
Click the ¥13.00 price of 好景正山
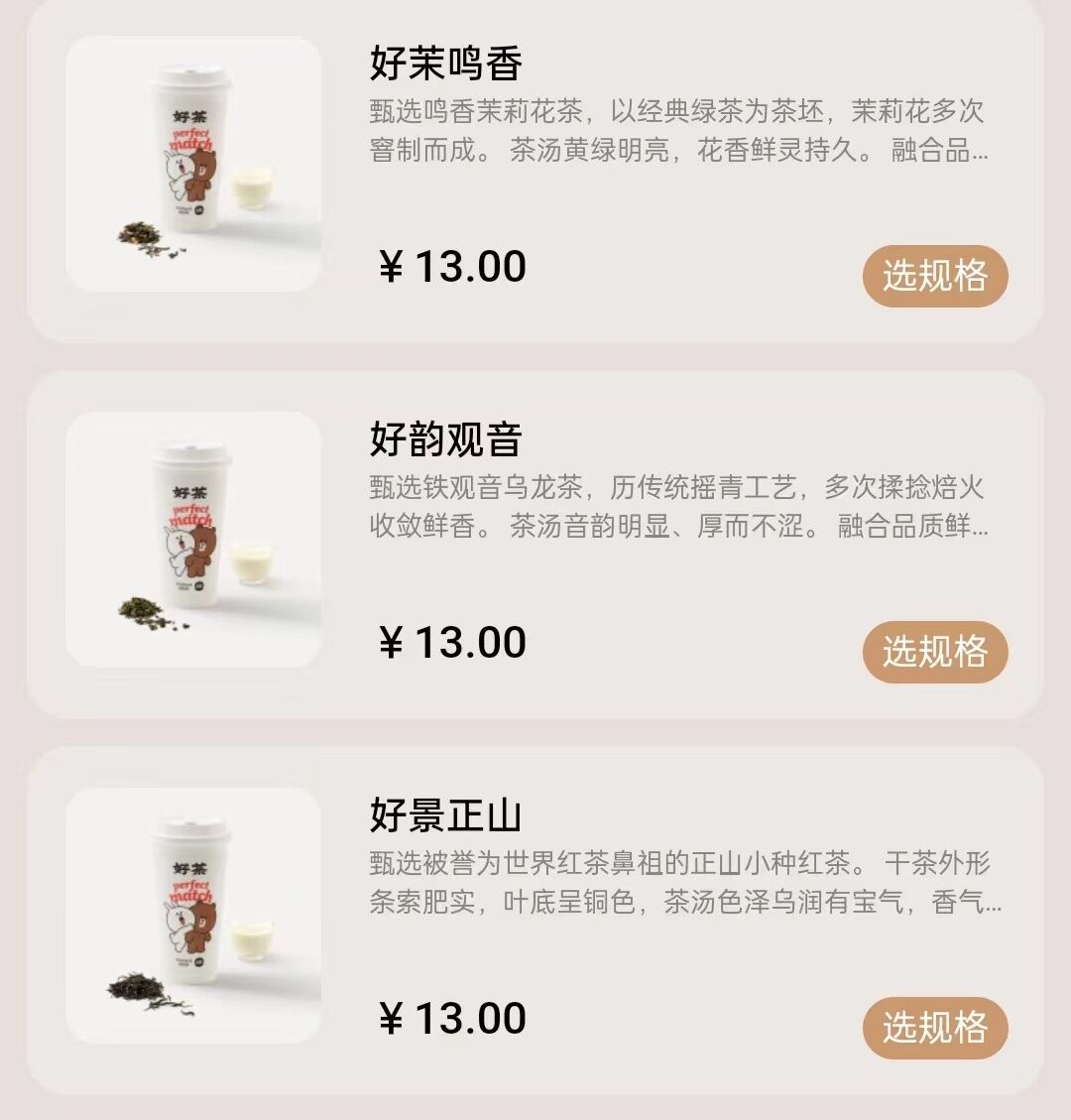click(x=450, y=1018)
